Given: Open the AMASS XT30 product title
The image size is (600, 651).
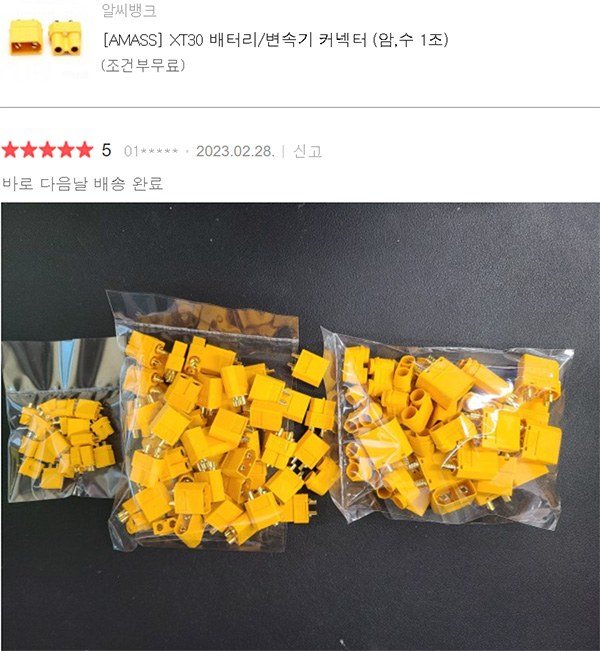Looking at the screenshot, I should (x=276, y=40).
